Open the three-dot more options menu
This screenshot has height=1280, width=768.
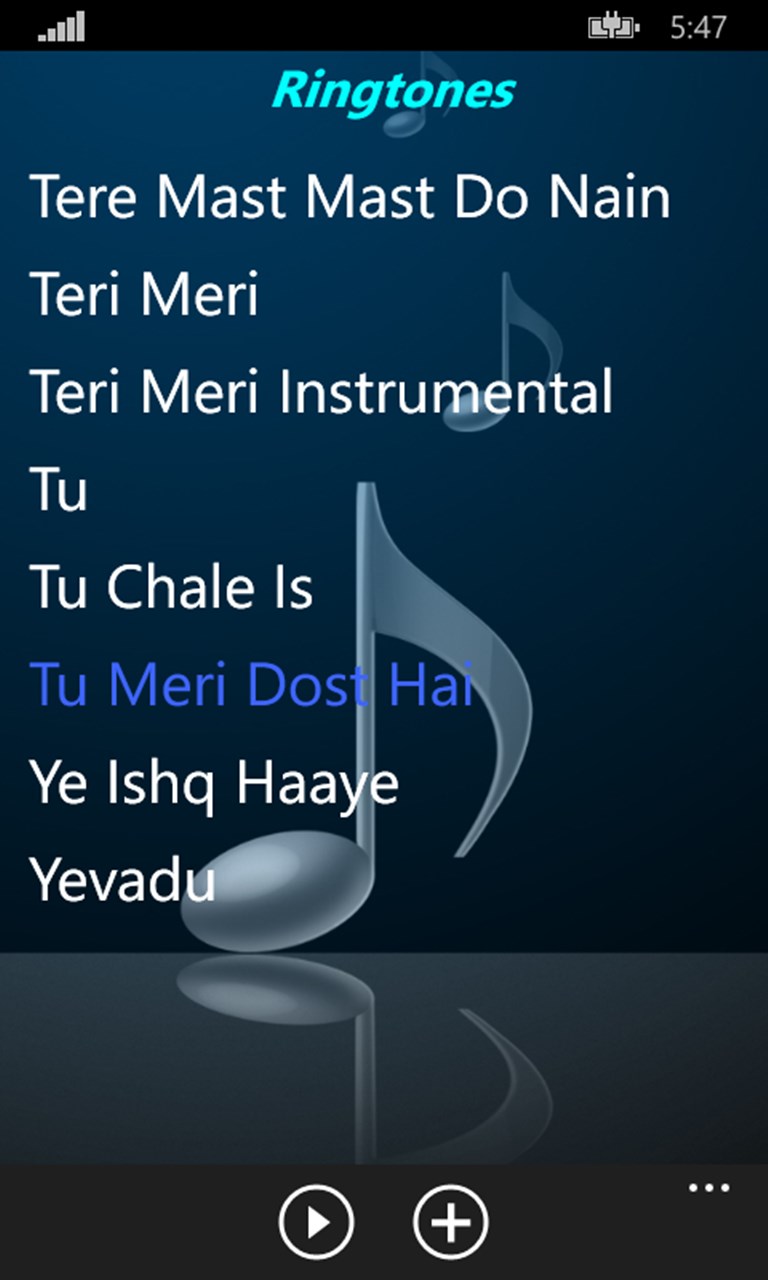709,1189
